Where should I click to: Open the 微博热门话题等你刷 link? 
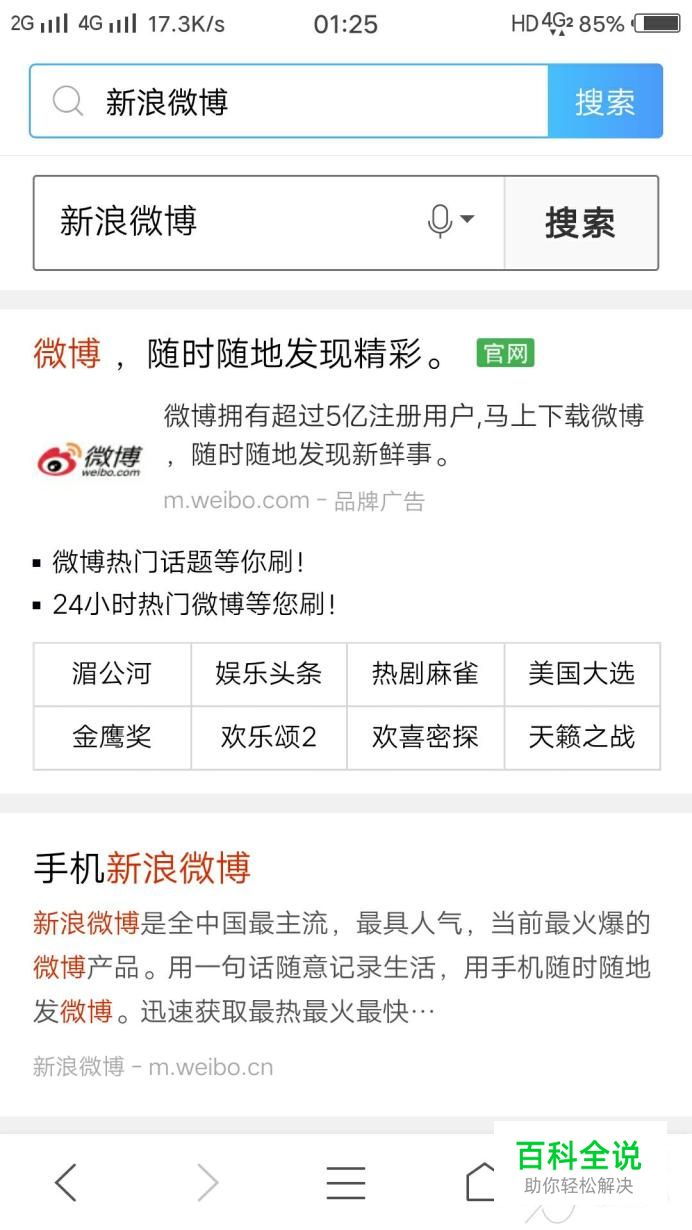tap(178, 562)
